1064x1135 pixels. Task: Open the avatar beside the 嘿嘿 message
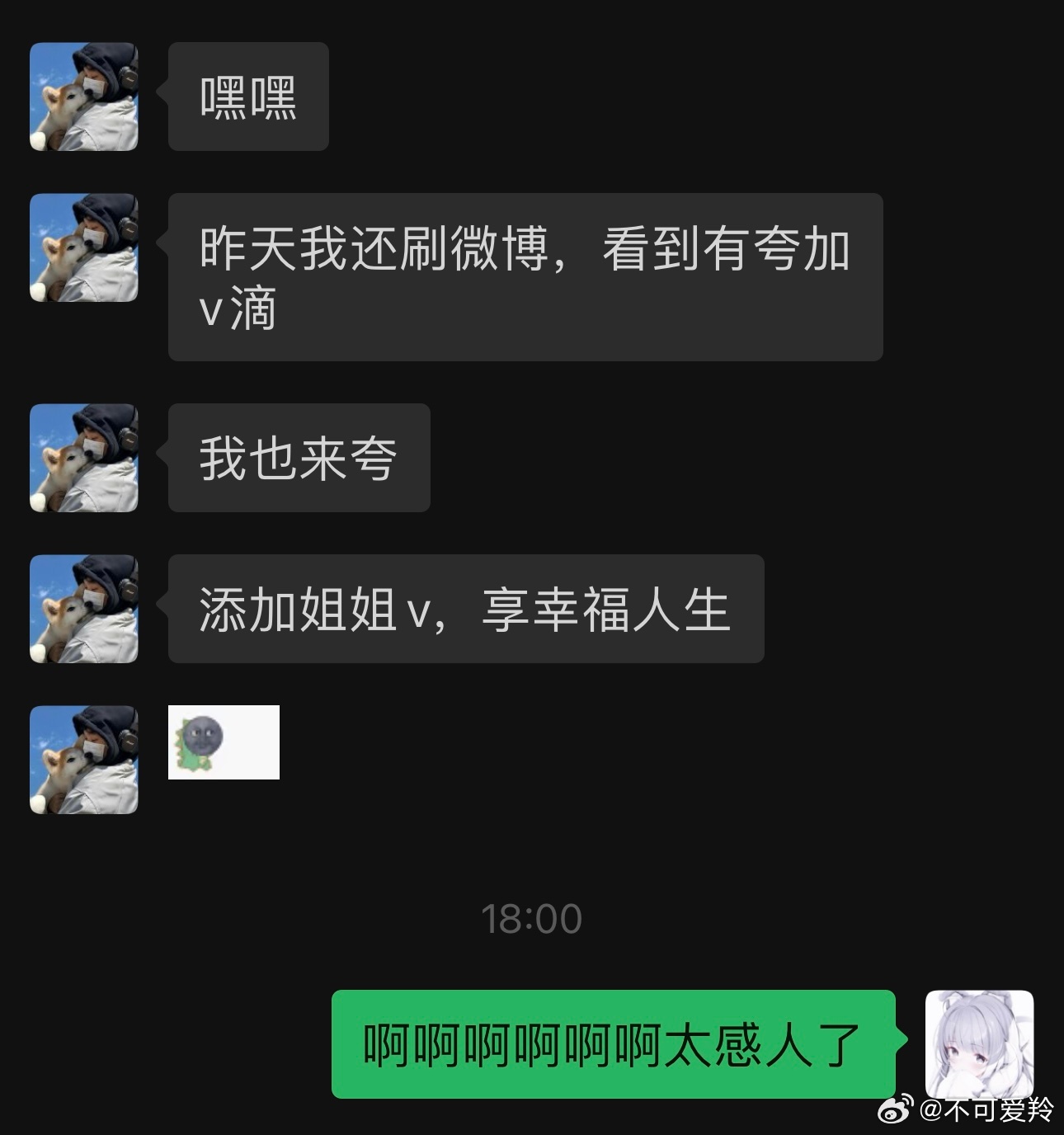point(83,97)
